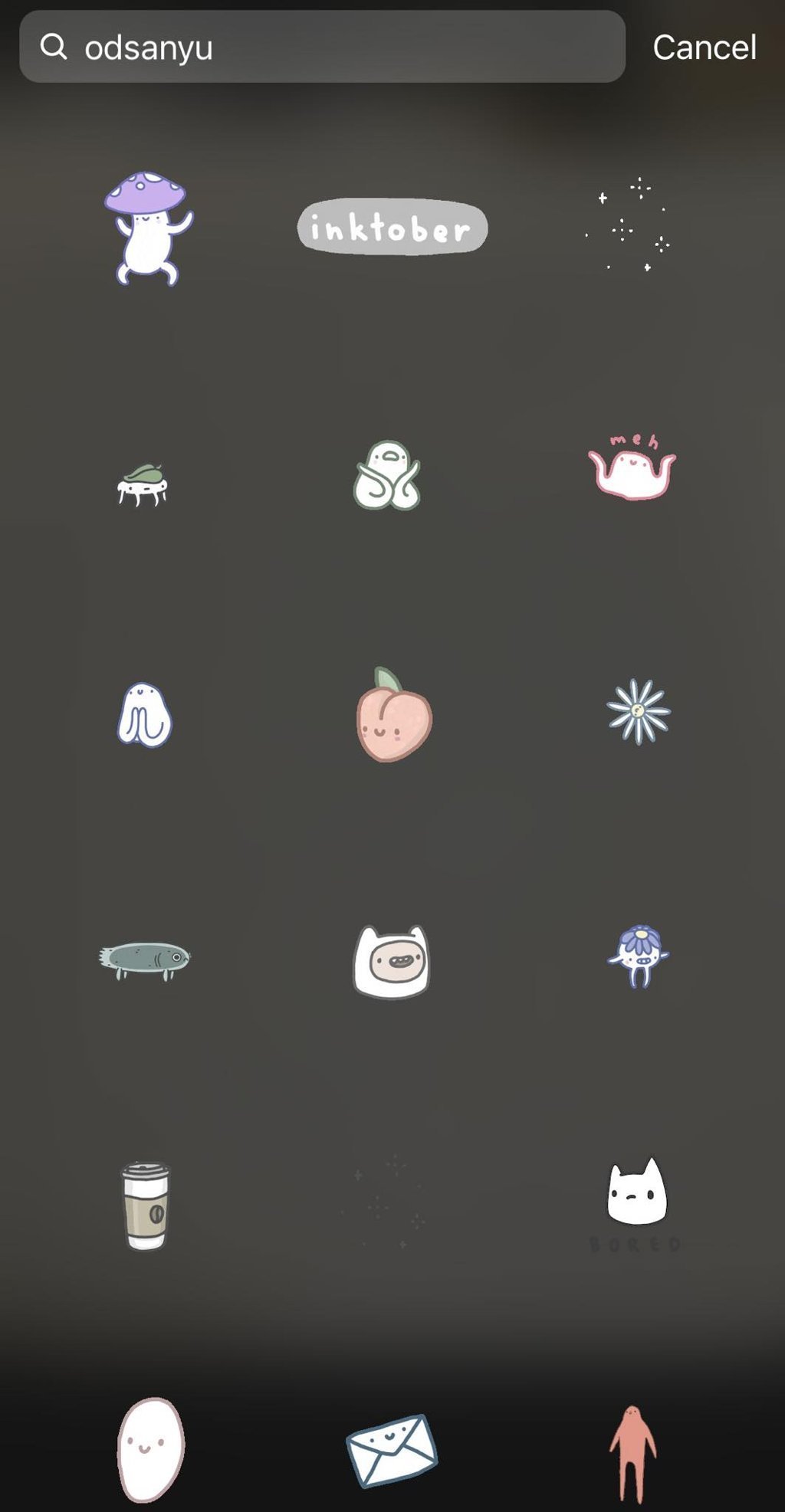Image resolution: width=785 pixels, height=1512 pixels.
Task: Select the dancing purple mushroom sticker
Action: tap(148, 228)
